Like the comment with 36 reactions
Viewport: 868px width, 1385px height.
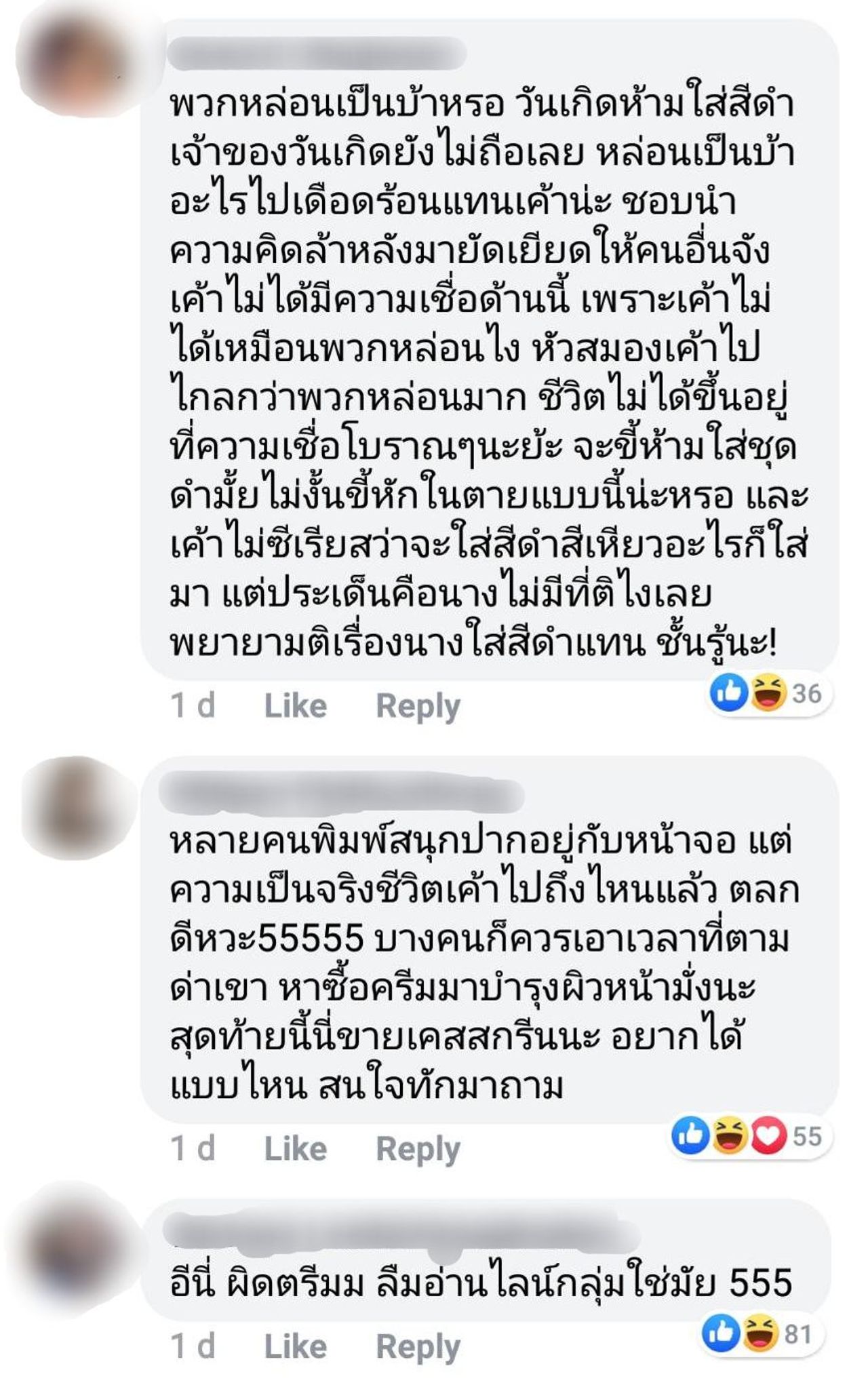(x=295, y=706)
